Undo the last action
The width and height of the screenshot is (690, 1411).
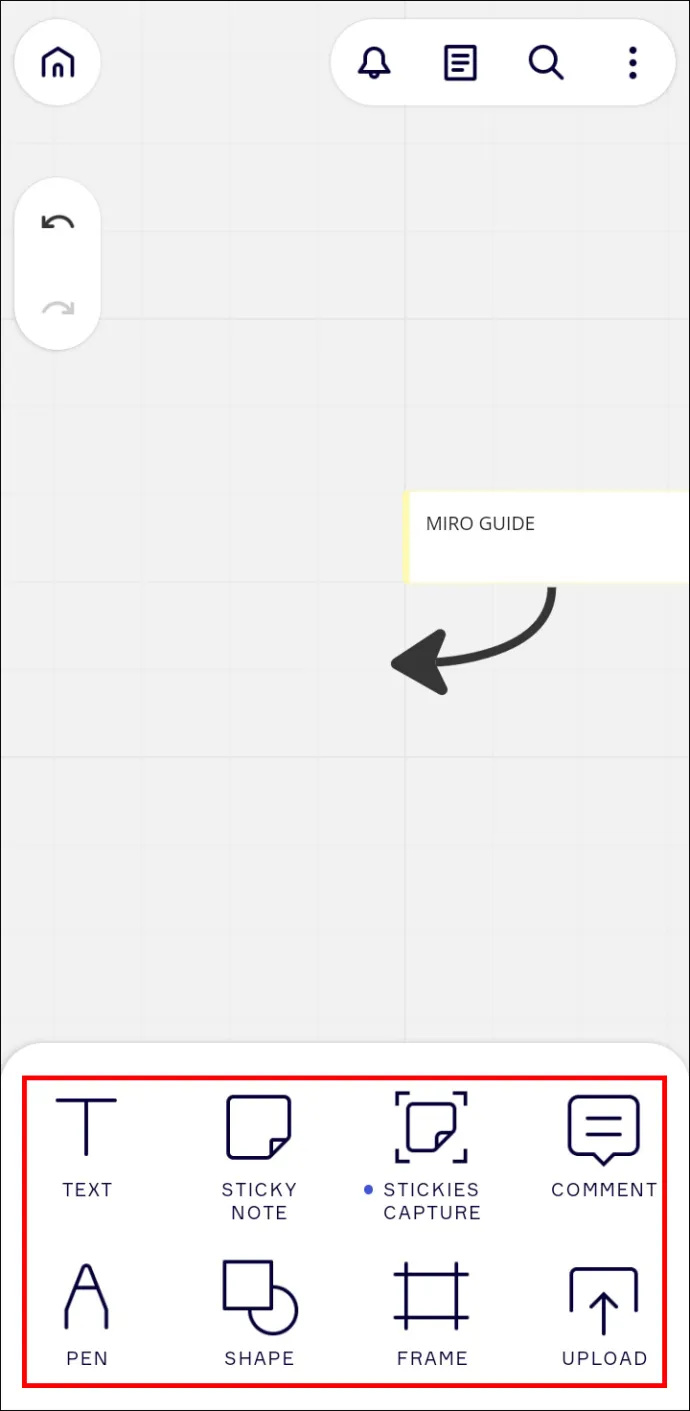click(x=58, y=222)
